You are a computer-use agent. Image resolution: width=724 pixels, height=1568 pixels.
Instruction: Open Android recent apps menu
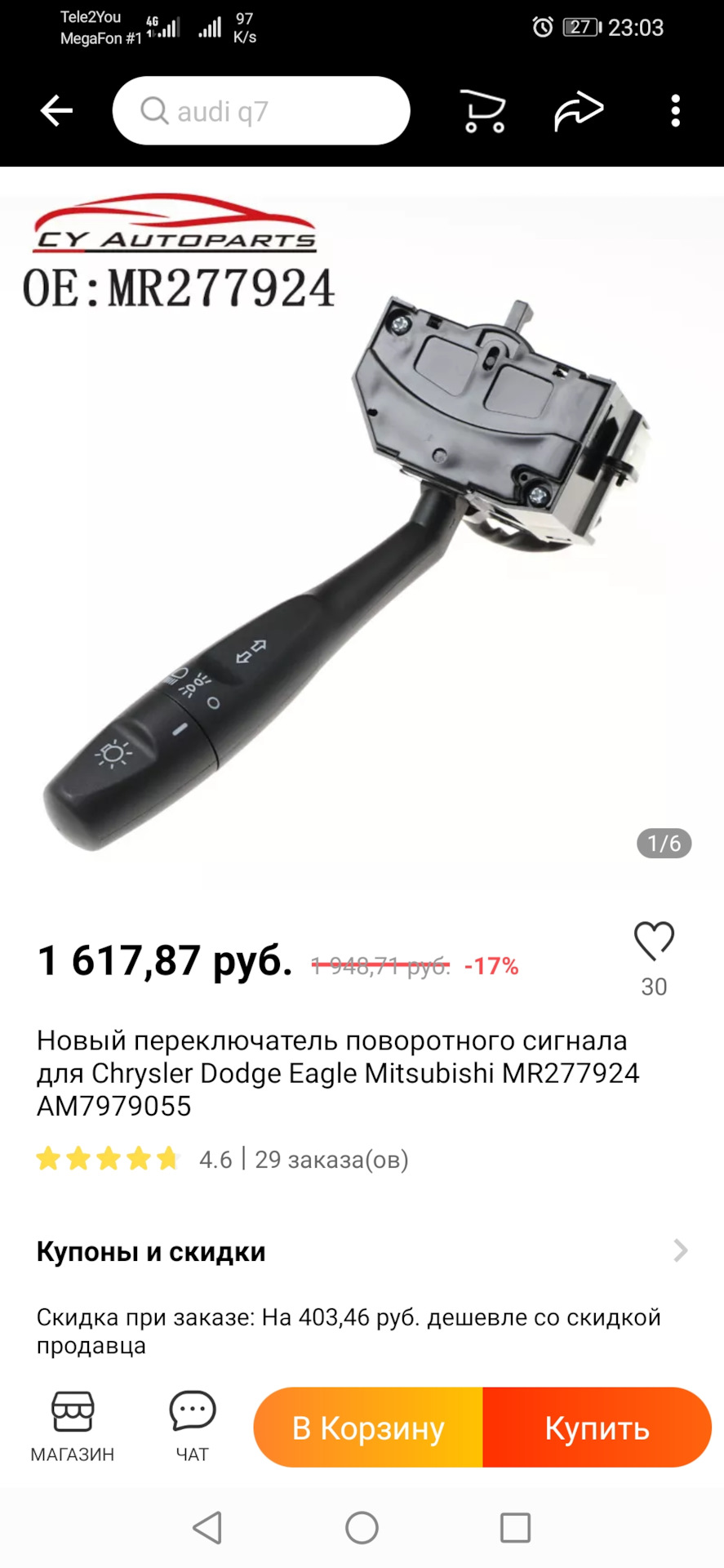[513, 1529]
